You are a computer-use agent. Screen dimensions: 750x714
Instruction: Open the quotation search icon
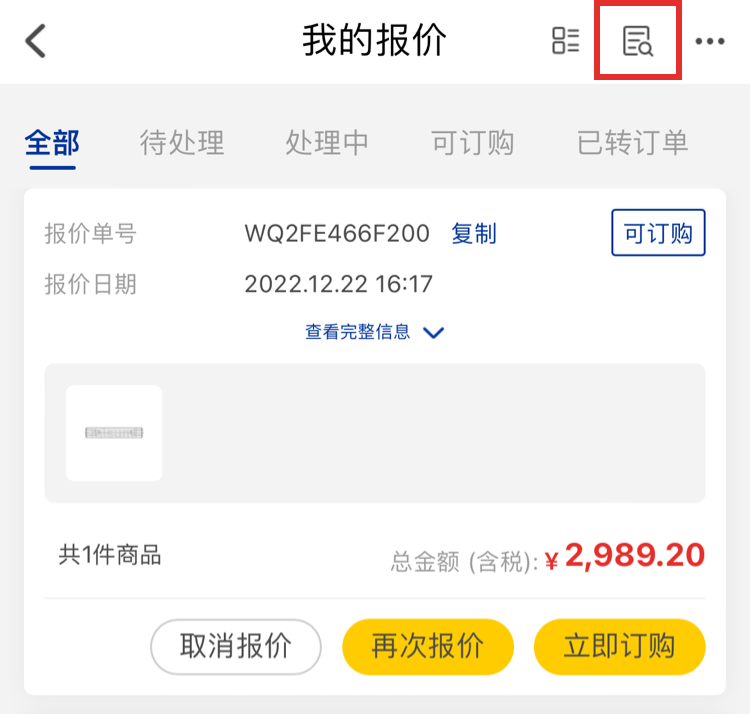(x=637, y=42)
